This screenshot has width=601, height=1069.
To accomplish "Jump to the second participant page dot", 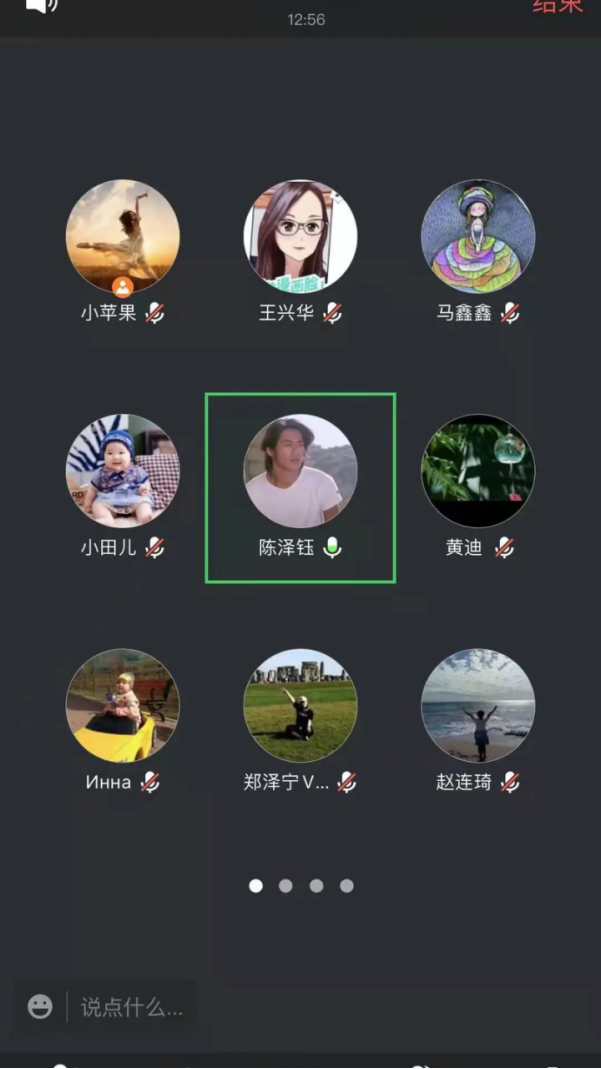I will click(x=286, y=886).
